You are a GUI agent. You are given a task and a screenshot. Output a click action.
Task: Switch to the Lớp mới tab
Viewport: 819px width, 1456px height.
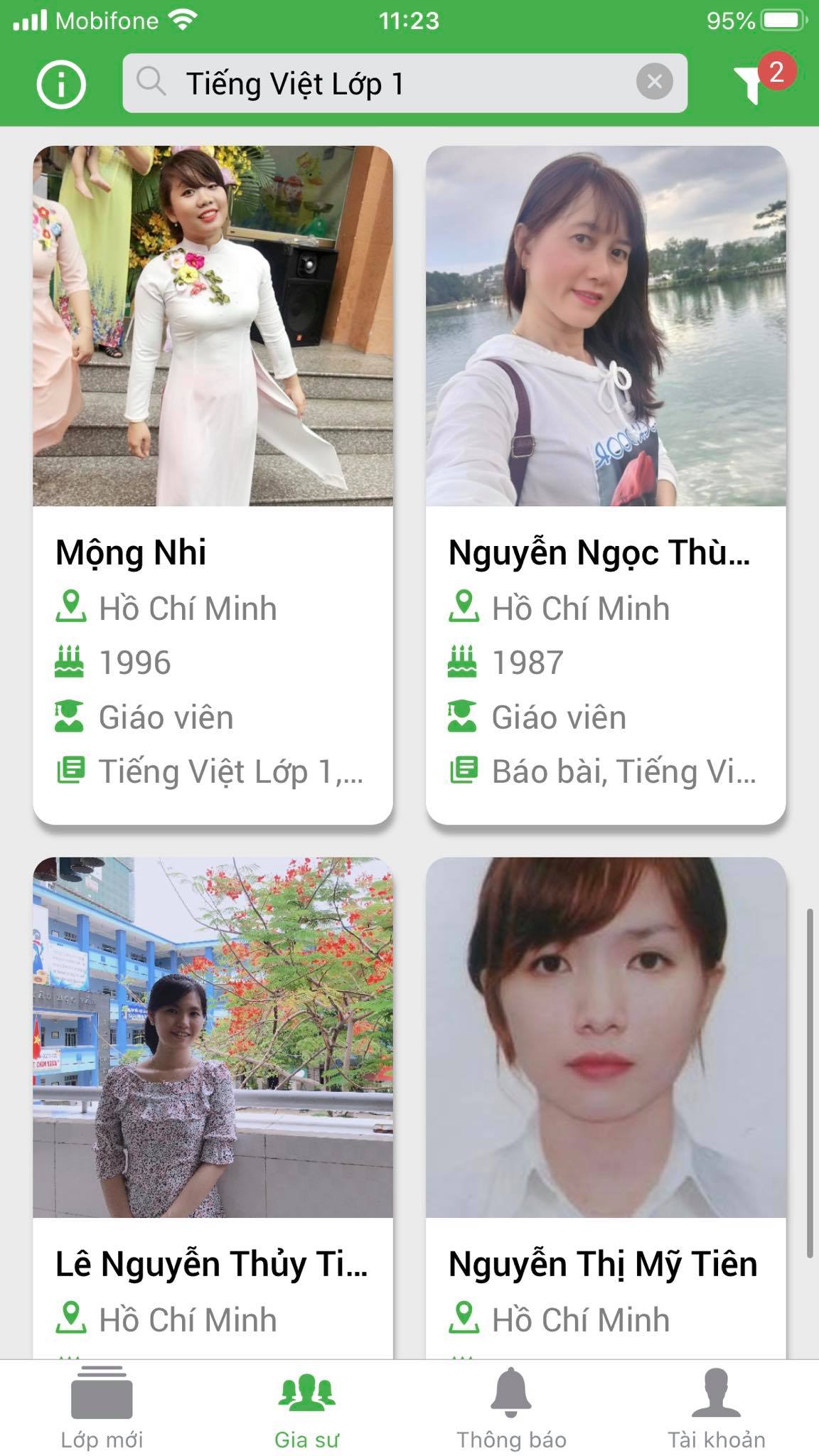point(102,1408)
